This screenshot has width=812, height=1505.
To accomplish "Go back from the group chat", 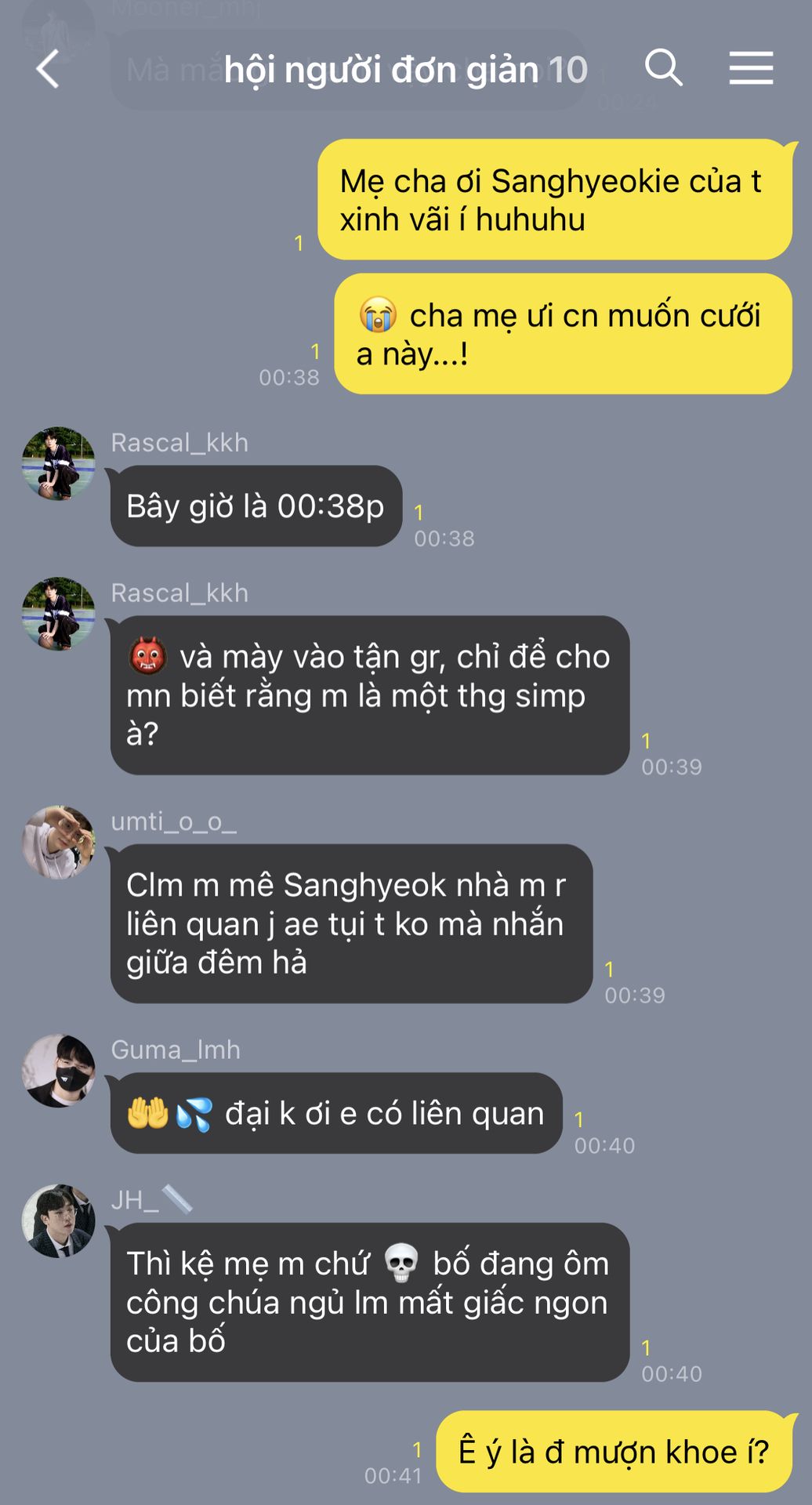I will pyautogui.click(x=49, y=69).
